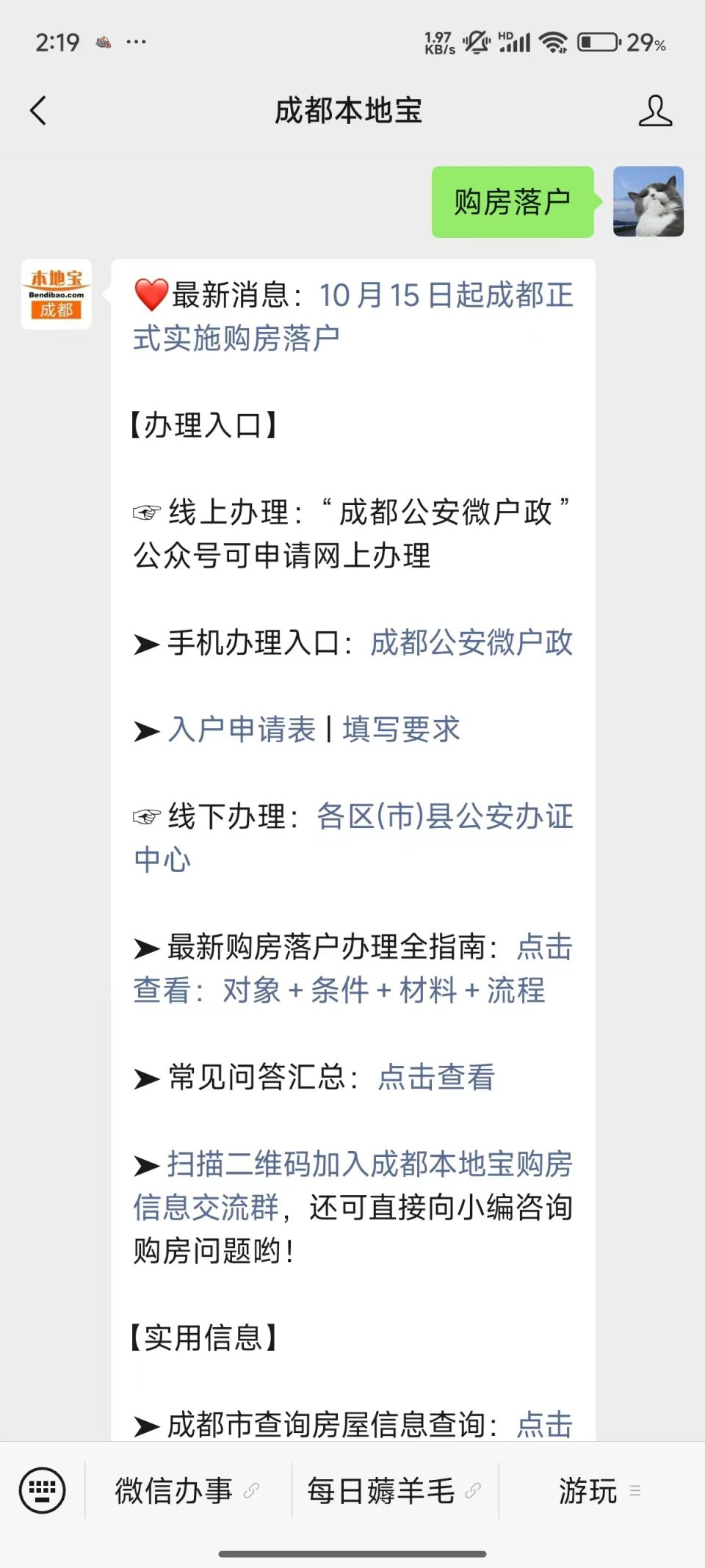Go back from 成都本地宝 chat

coord(38,111)
